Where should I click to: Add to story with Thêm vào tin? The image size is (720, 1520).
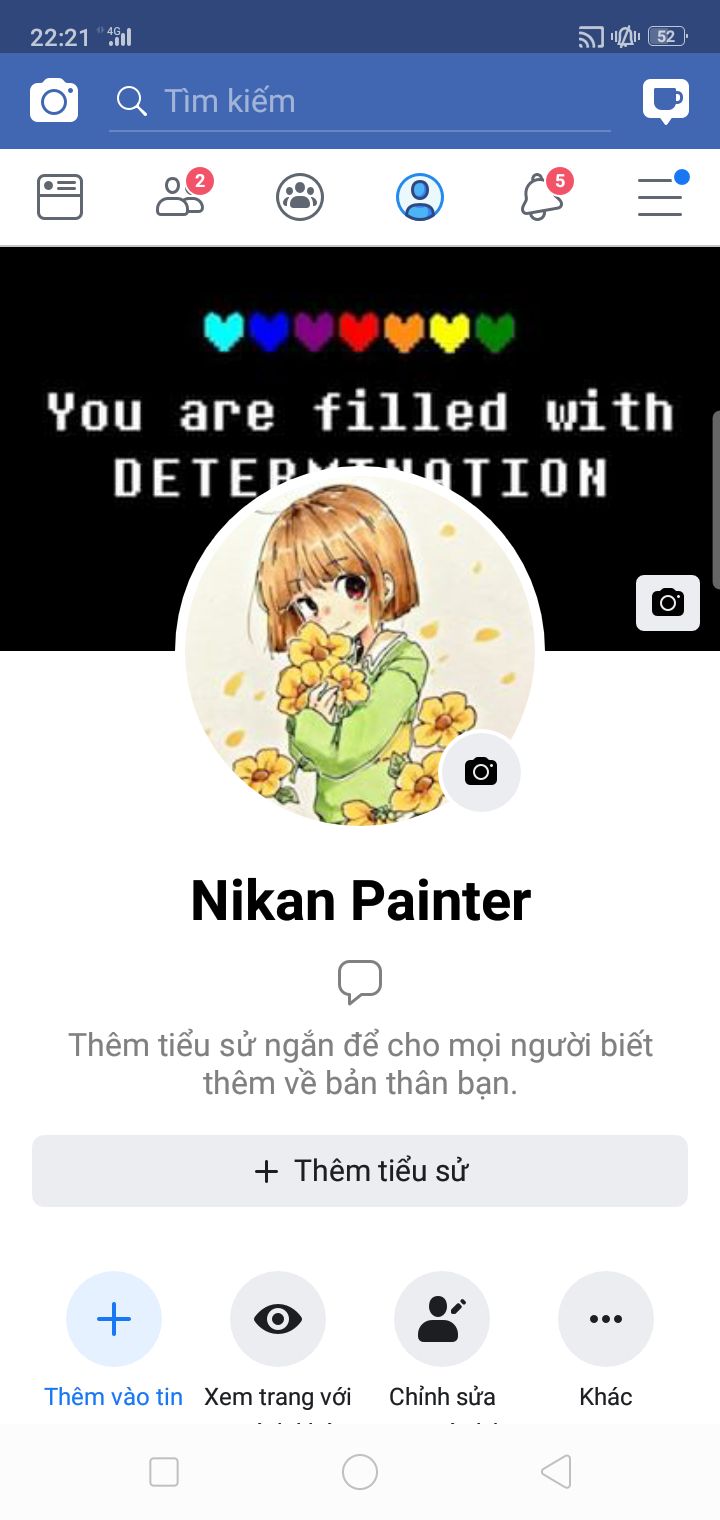(x=114, y=1319)
